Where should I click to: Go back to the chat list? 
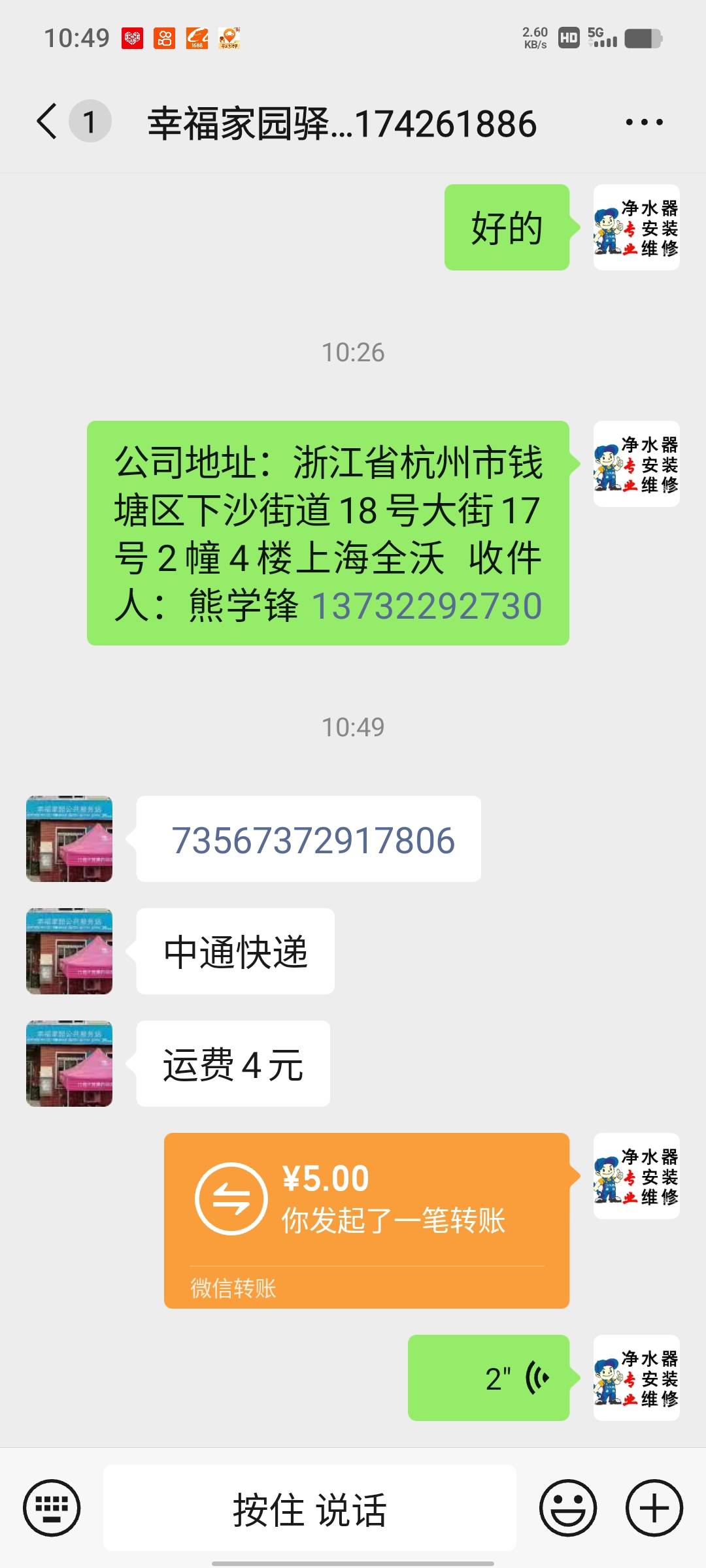(47, 122)
